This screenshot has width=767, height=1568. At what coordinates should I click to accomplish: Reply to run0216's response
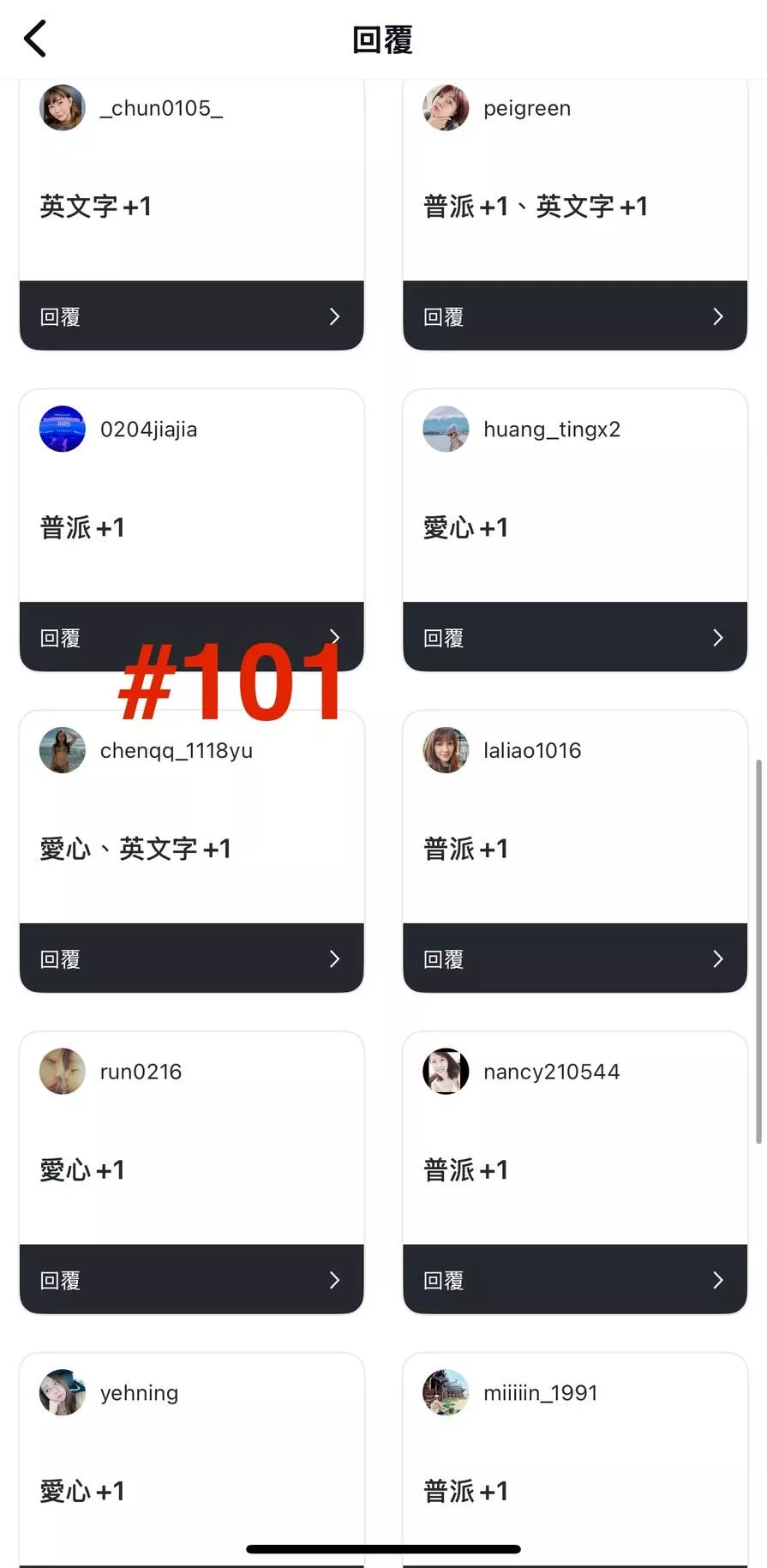(191, 1280)
